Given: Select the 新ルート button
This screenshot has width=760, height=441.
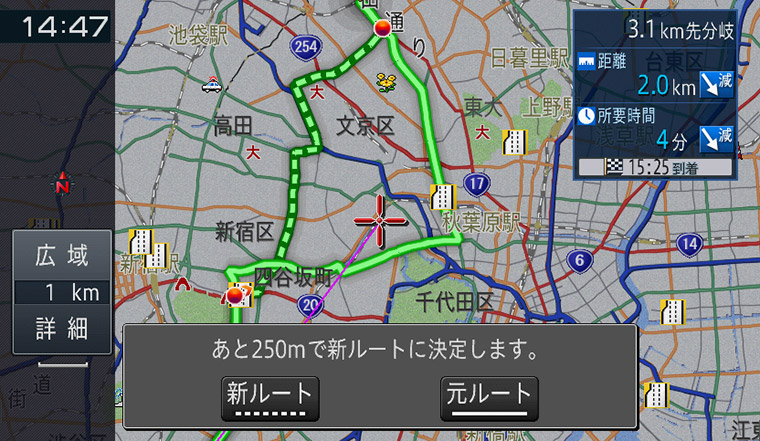Looking at the screenshot, I should (x=268, y=396).
